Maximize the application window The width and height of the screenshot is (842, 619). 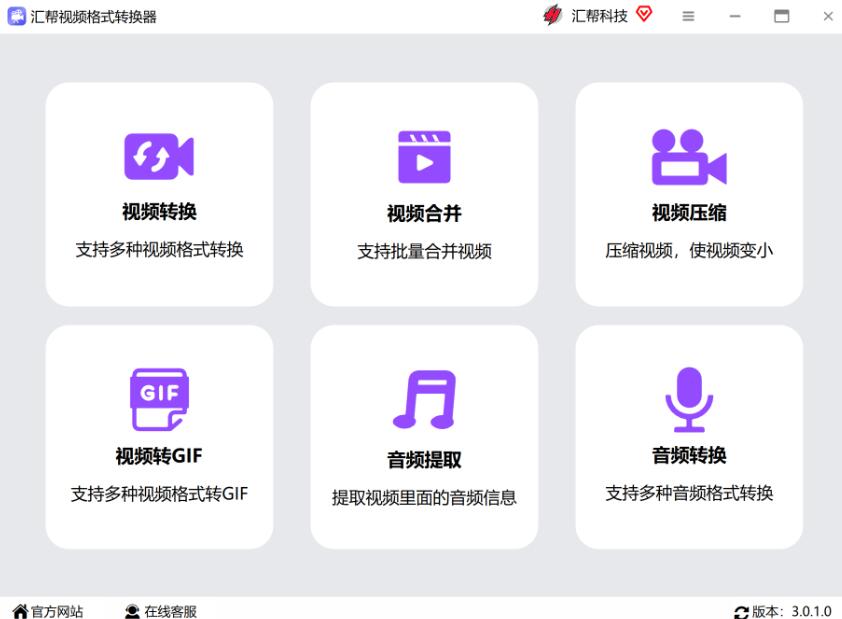[782, 16]
